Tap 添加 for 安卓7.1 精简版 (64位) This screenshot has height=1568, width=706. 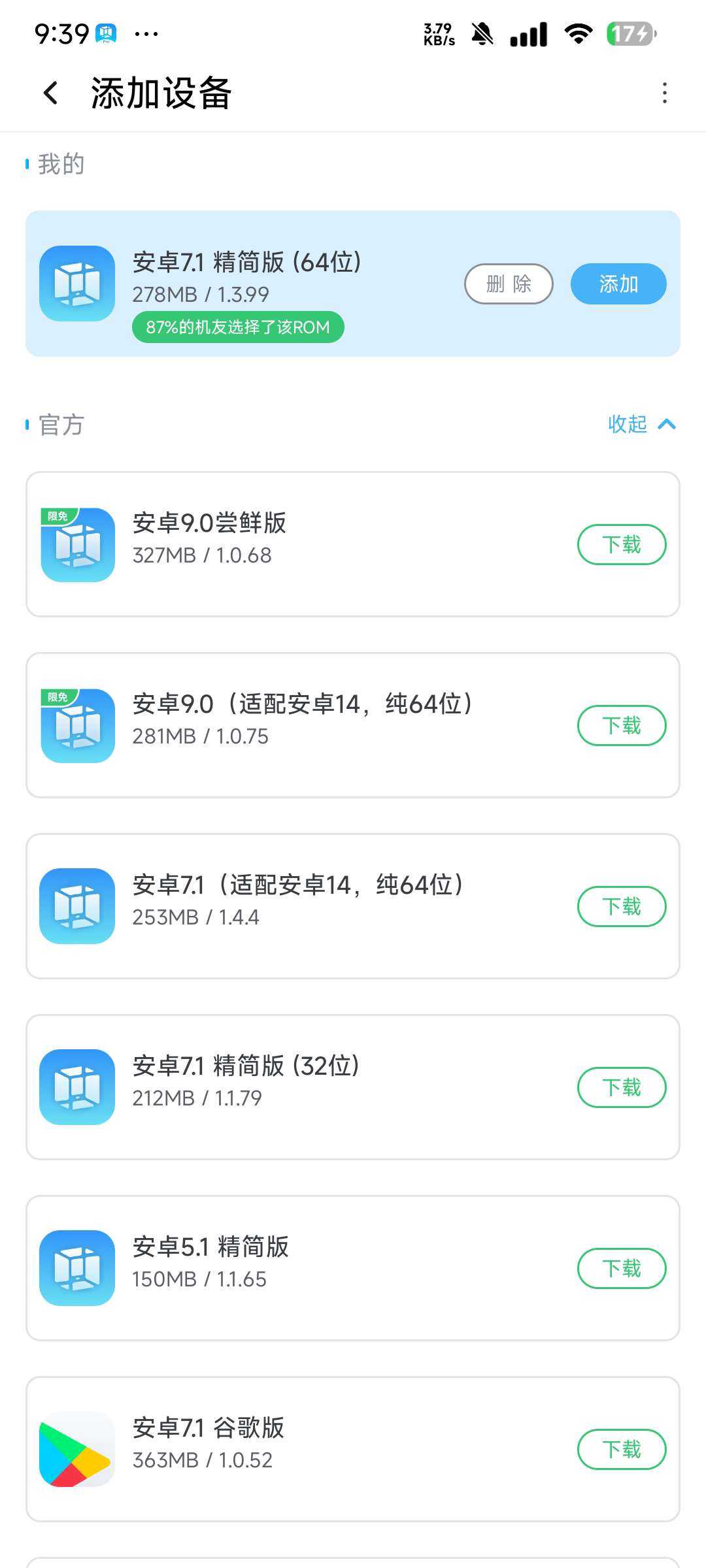pos(618,284)
